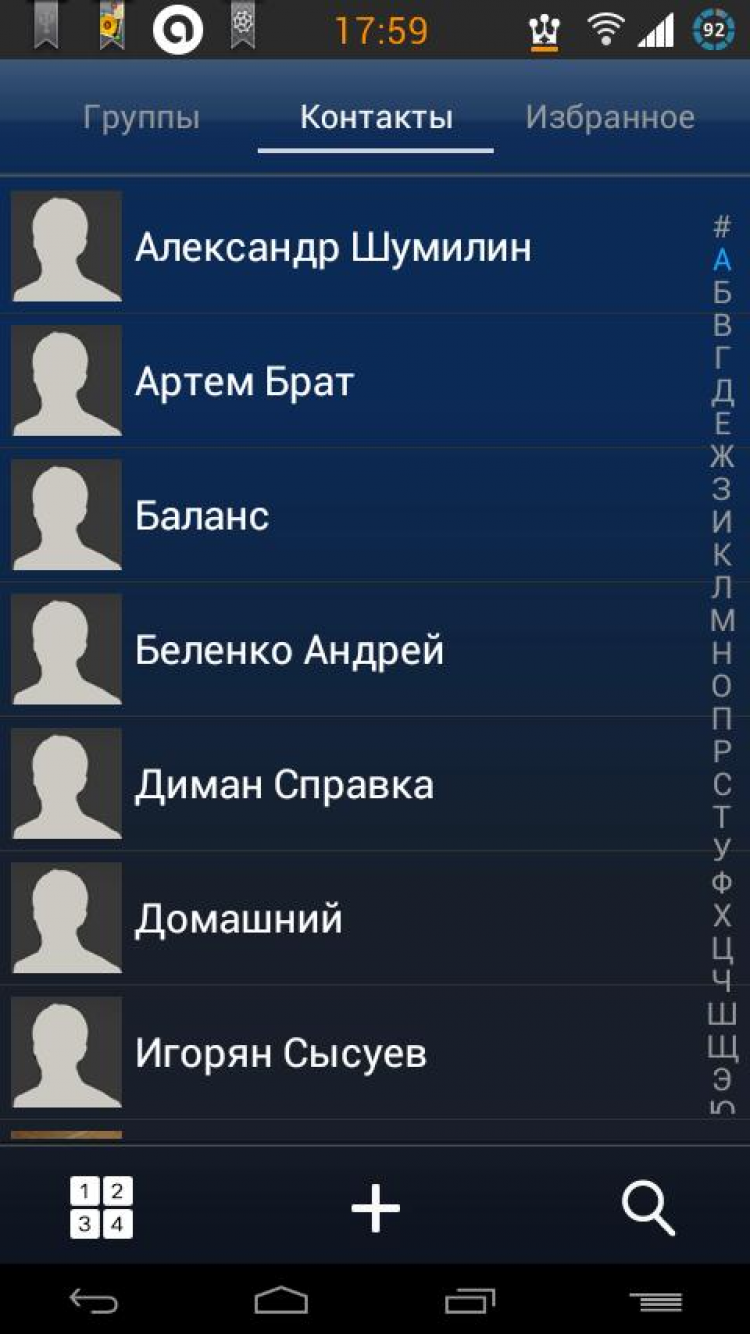View contact Беленко Андрей
Screen dimensions: 750x1334
[x=289, y=651]
